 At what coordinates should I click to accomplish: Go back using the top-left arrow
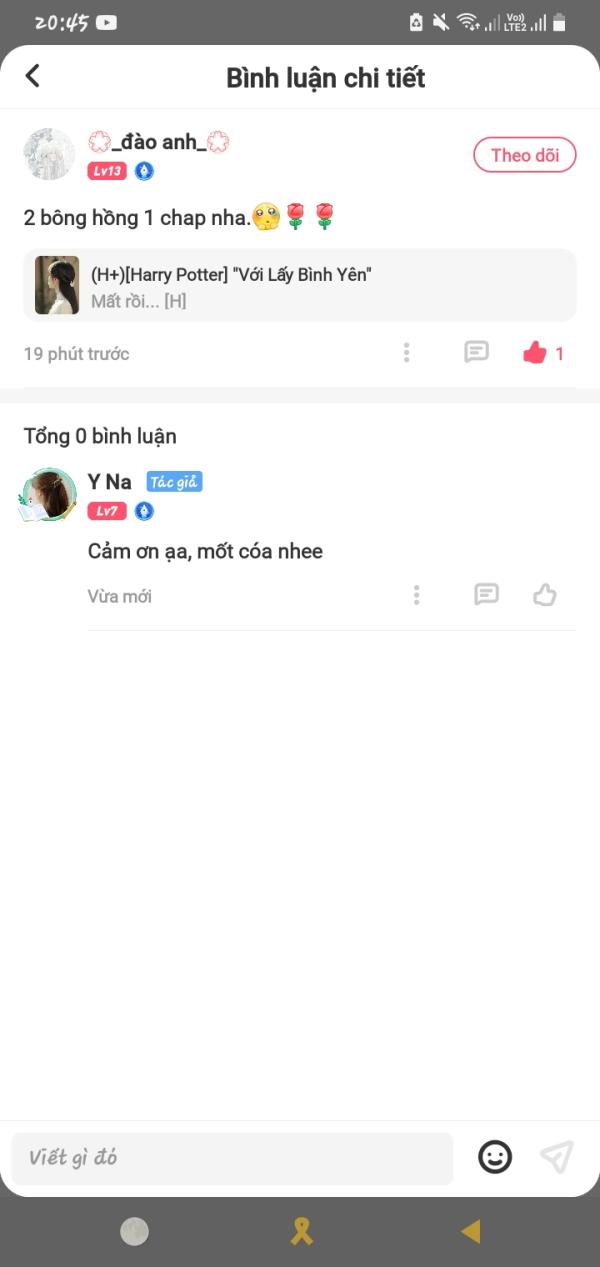[x=33, y=76]
